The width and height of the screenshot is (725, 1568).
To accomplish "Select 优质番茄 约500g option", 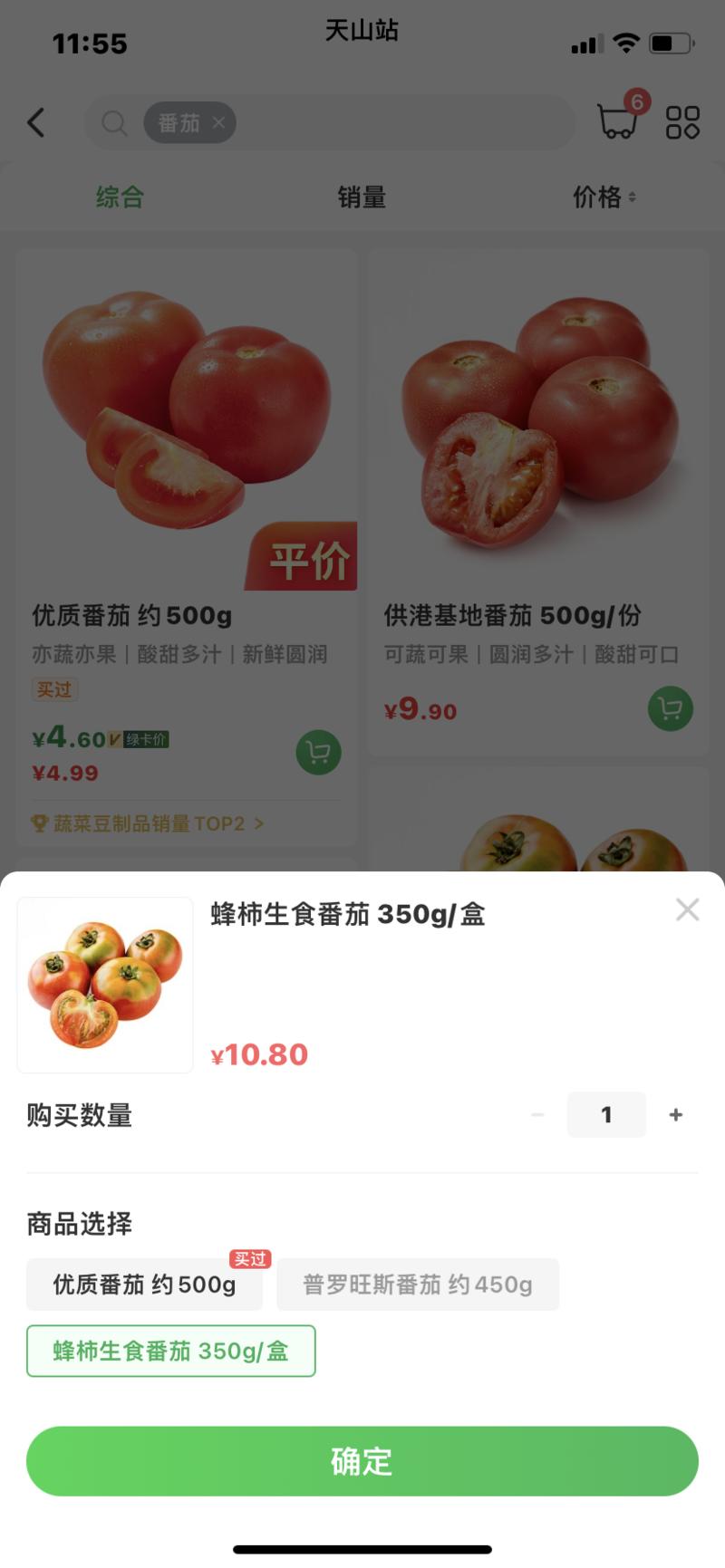I will coord(144,1284).
